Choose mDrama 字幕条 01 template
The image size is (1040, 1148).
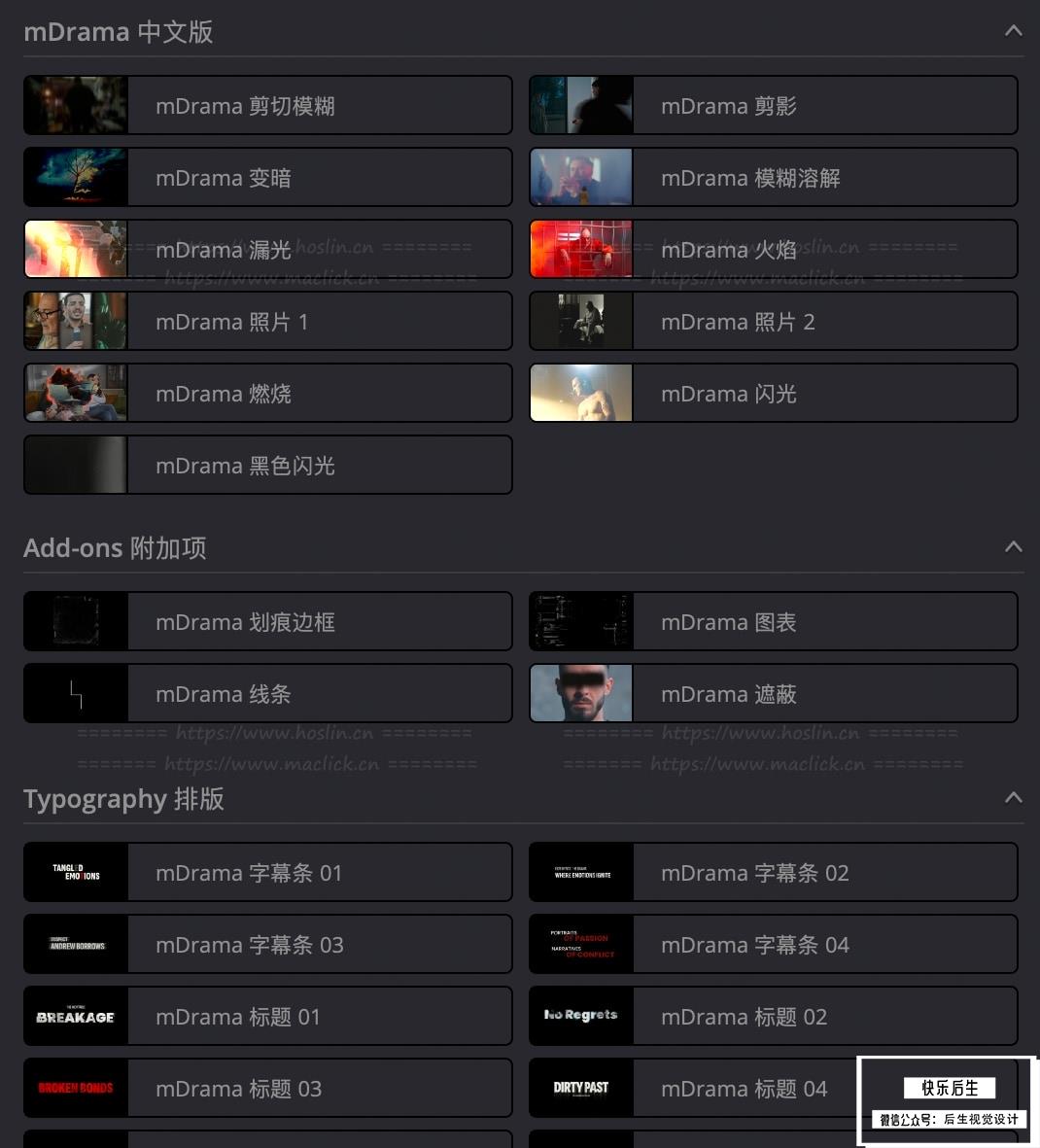point(268,872)
